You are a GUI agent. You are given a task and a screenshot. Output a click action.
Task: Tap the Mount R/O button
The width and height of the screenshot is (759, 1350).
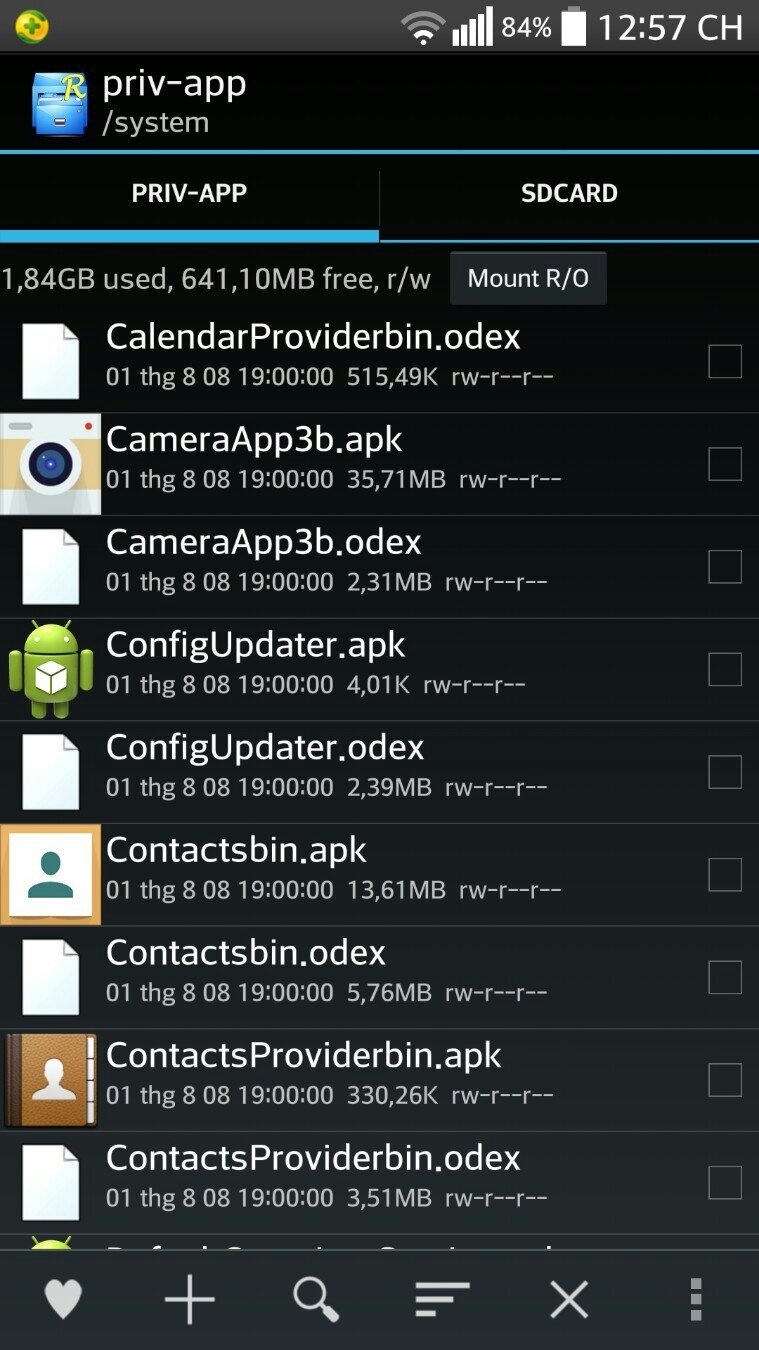pos(528,278)
